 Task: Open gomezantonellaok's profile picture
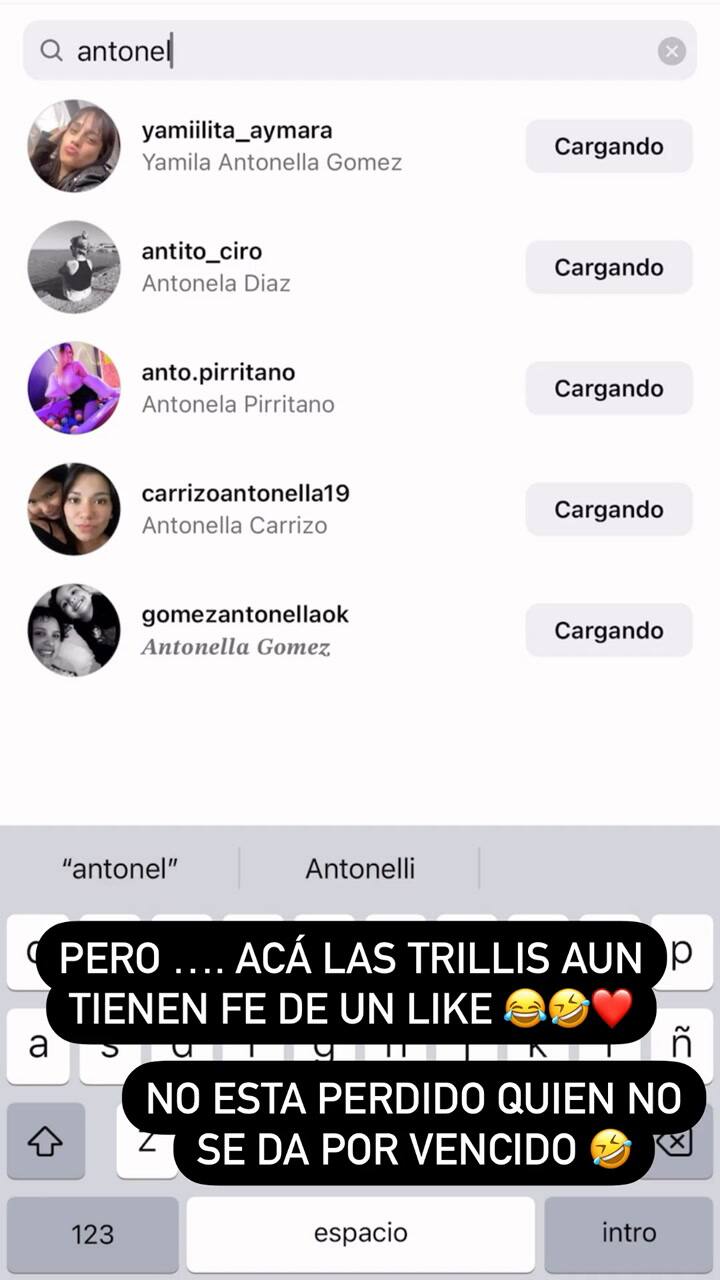point(74,630)
